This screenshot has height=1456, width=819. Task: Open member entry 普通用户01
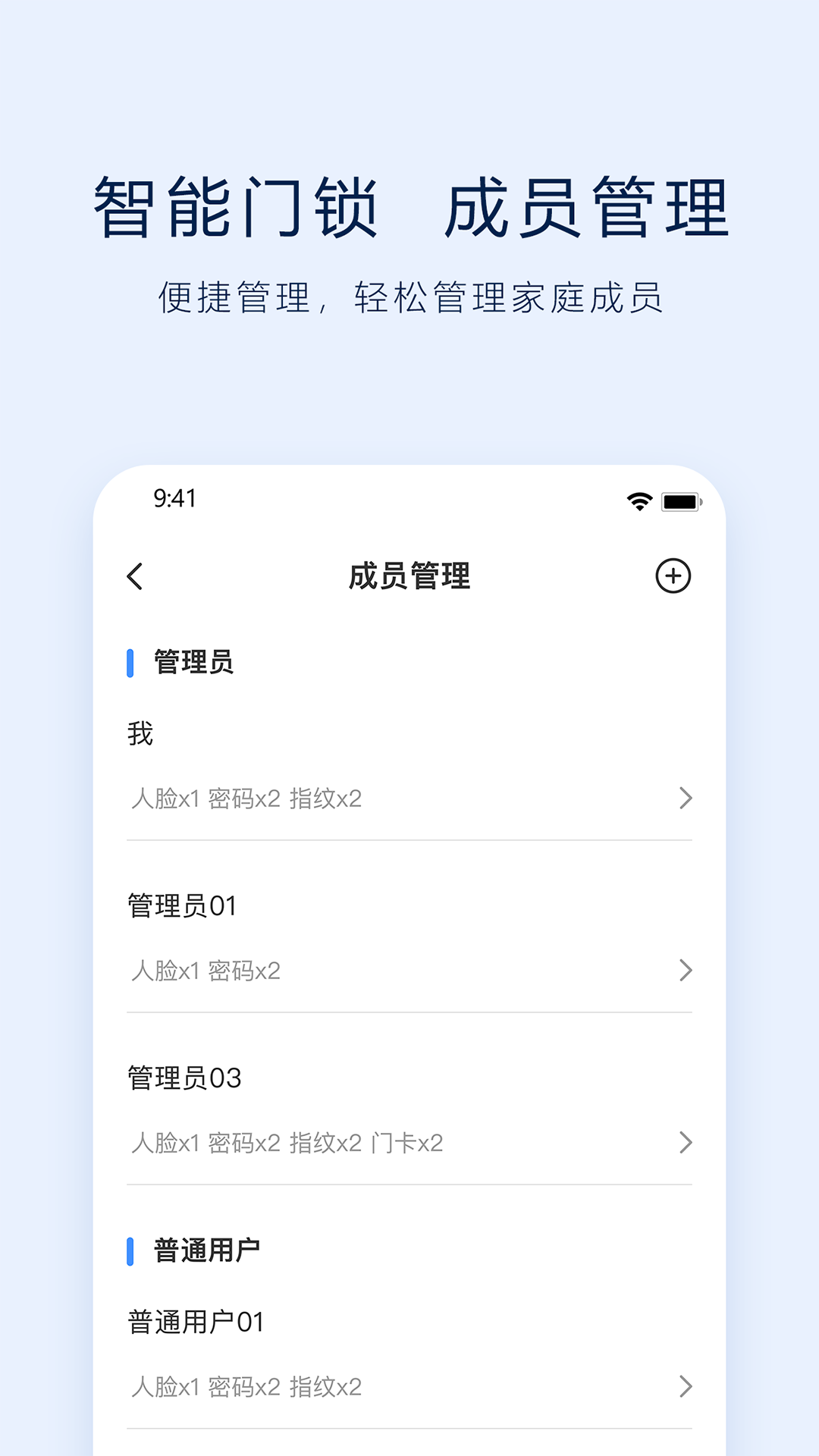coord(193,1321)
